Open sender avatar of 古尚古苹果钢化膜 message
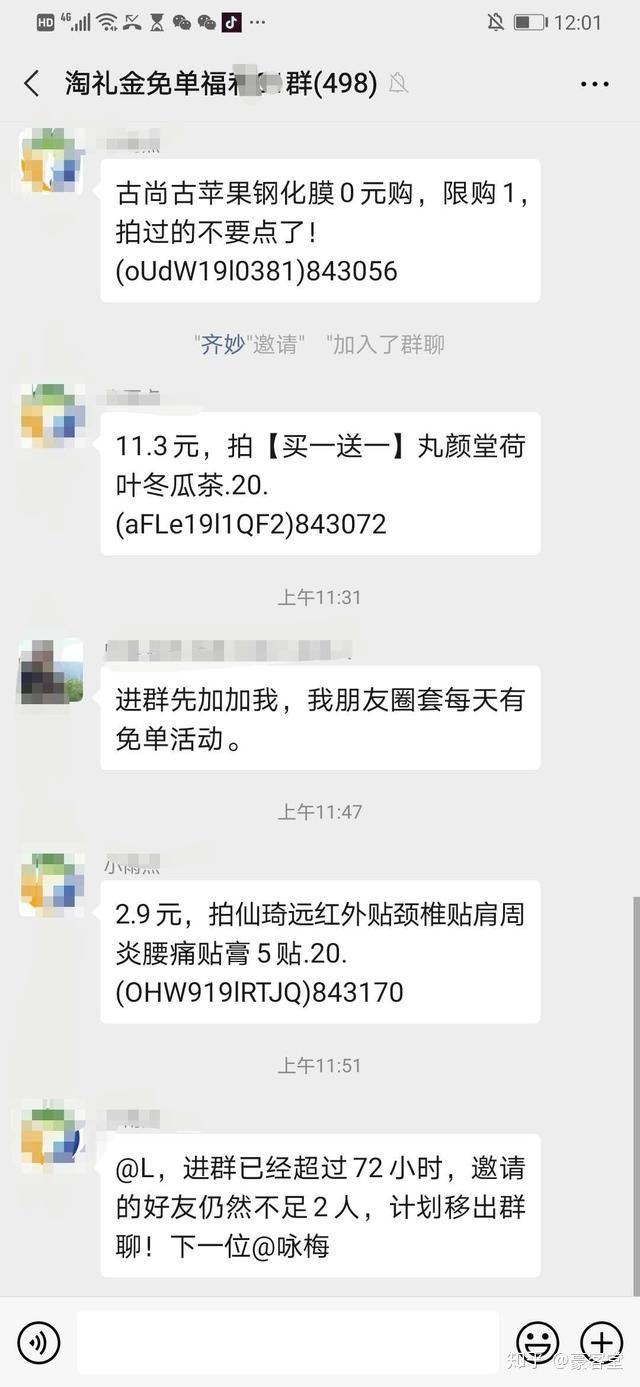 52,161
